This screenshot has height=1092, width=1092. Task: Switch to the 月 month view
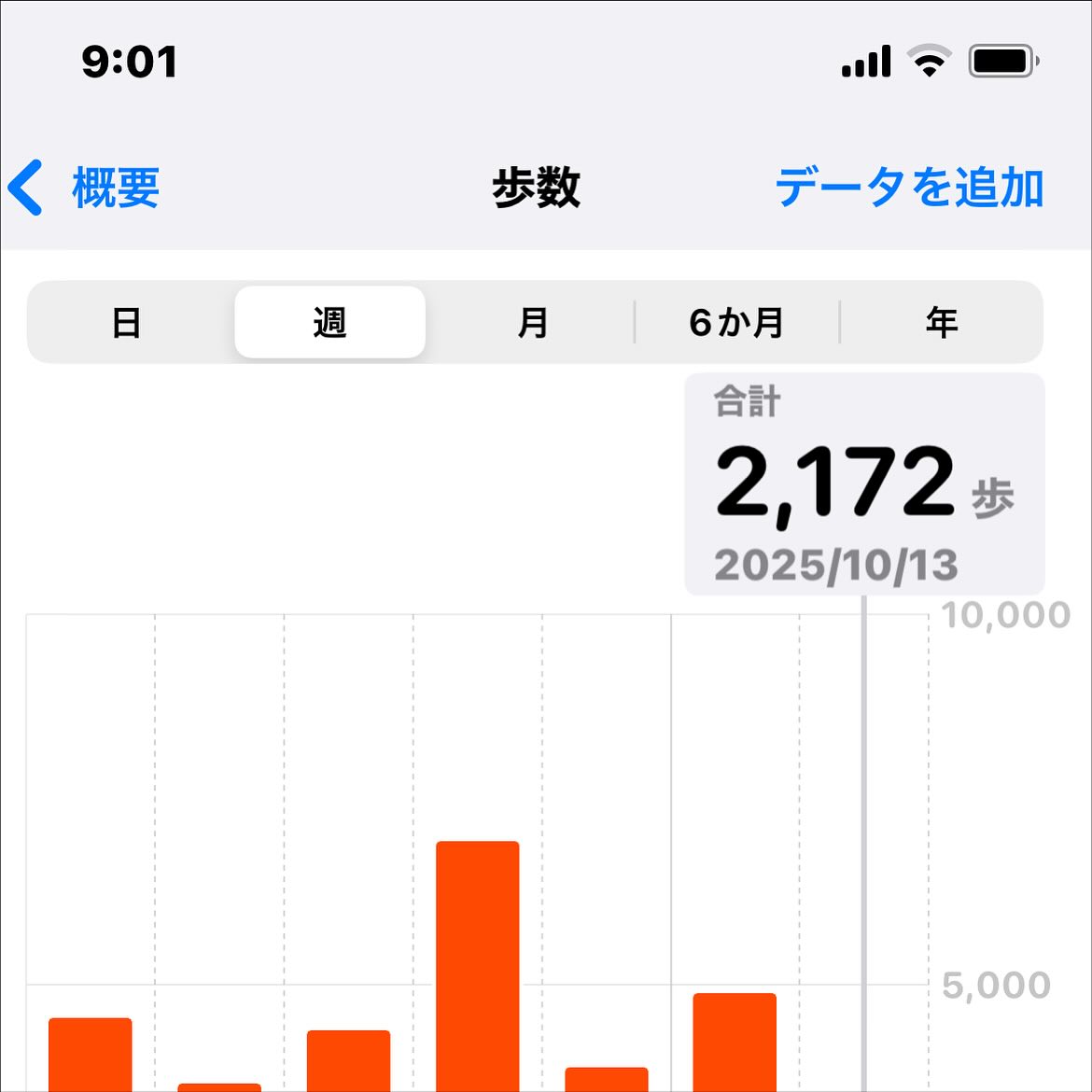pyautogui.click(x=532, y=323)
